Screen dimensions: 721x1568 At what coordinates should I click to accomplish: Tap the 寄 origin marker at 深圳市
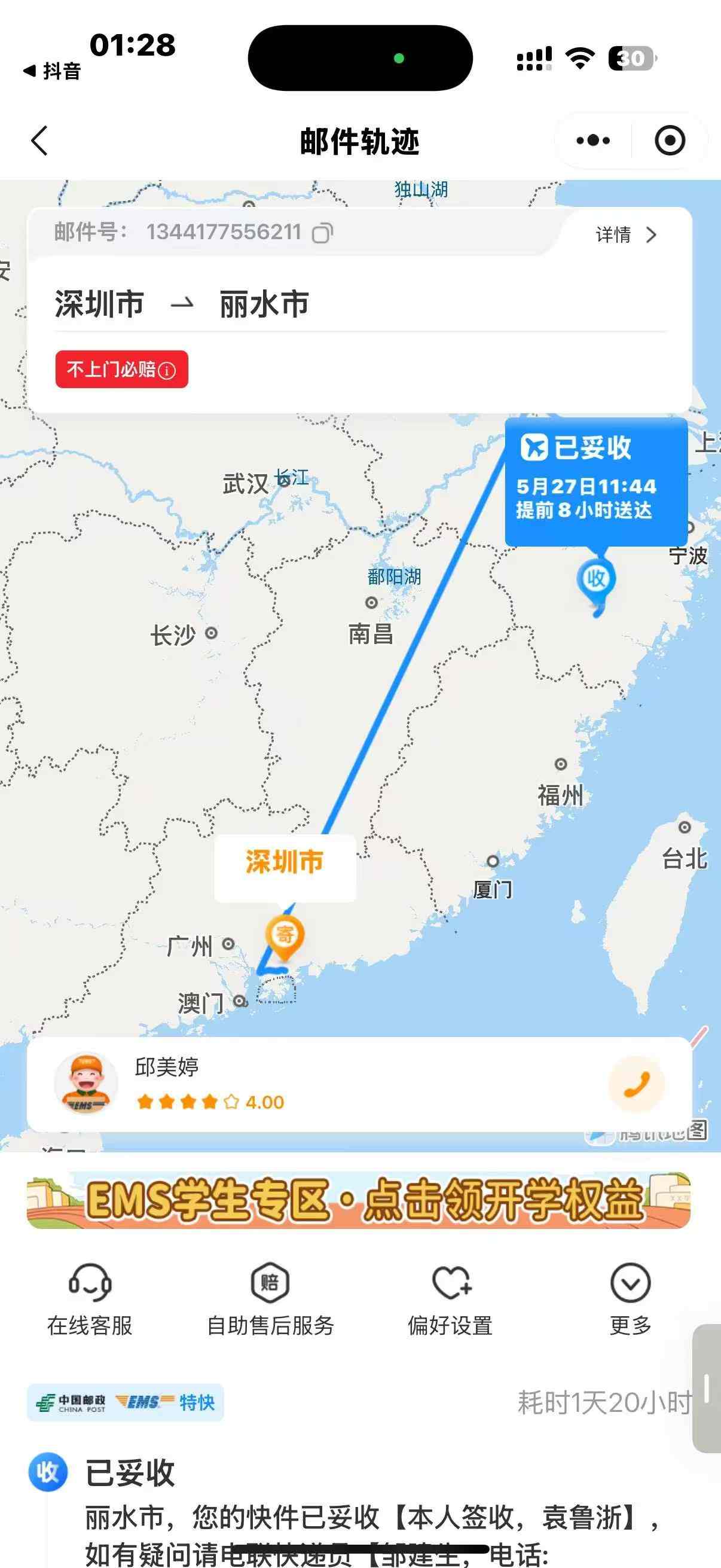pos(285,935)
